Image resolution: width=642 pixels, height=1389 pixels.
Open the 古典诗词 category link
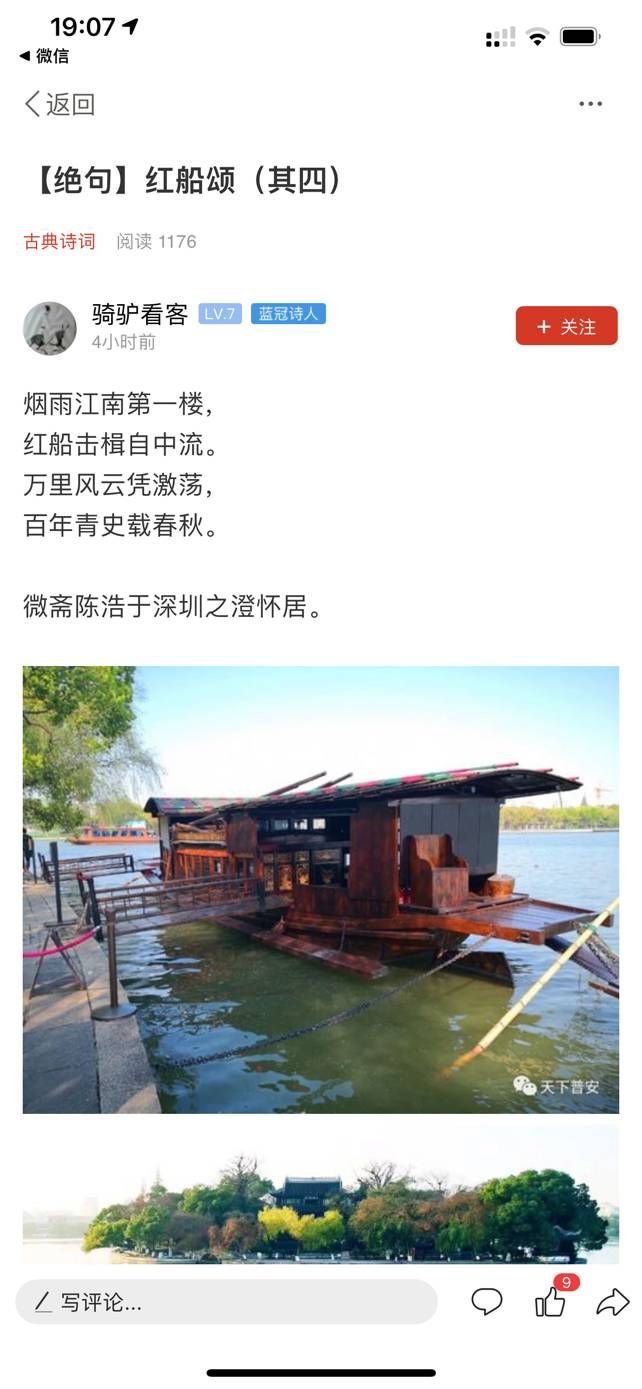[60, 241]
